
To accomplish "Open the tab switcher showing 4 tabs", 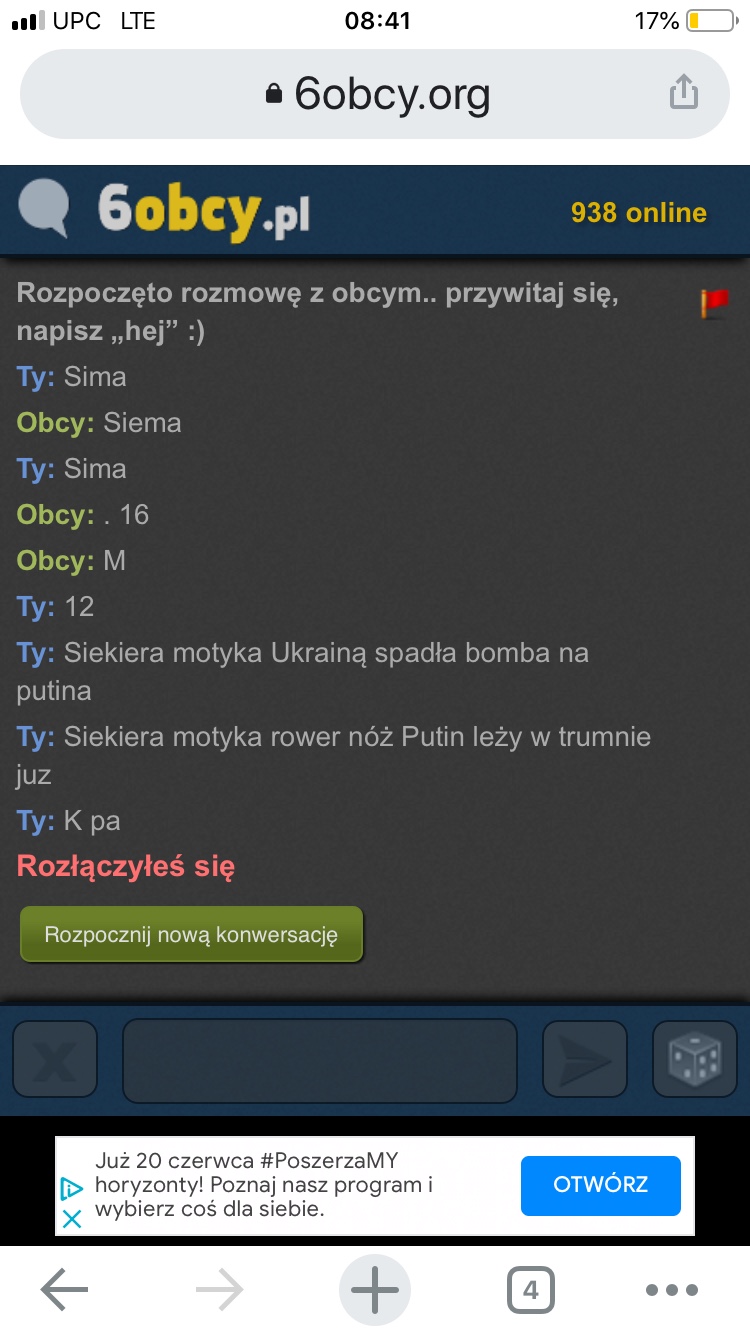I will (530, 1290).
